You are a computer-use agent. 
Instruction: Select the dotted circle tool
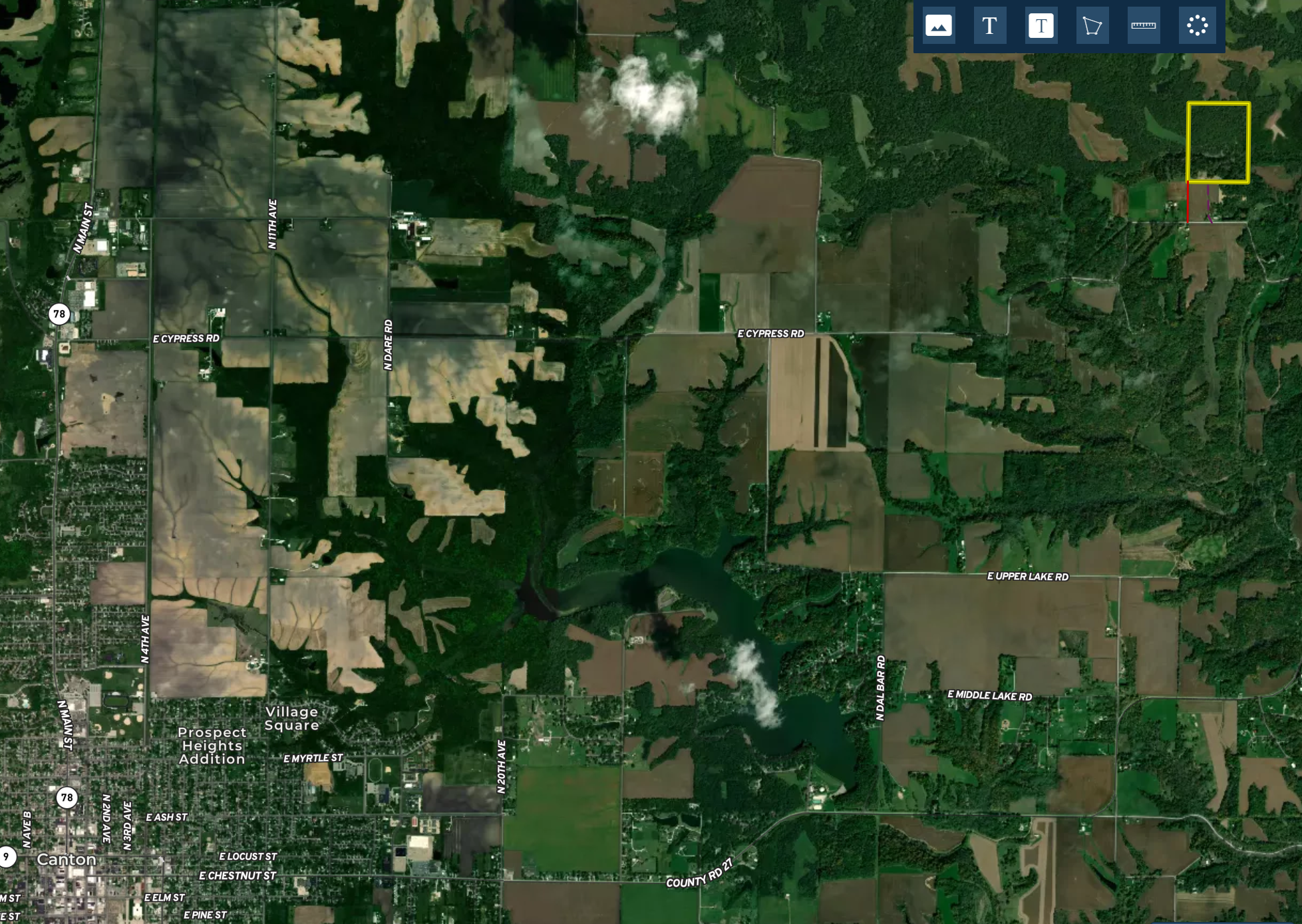[1197, 26]
